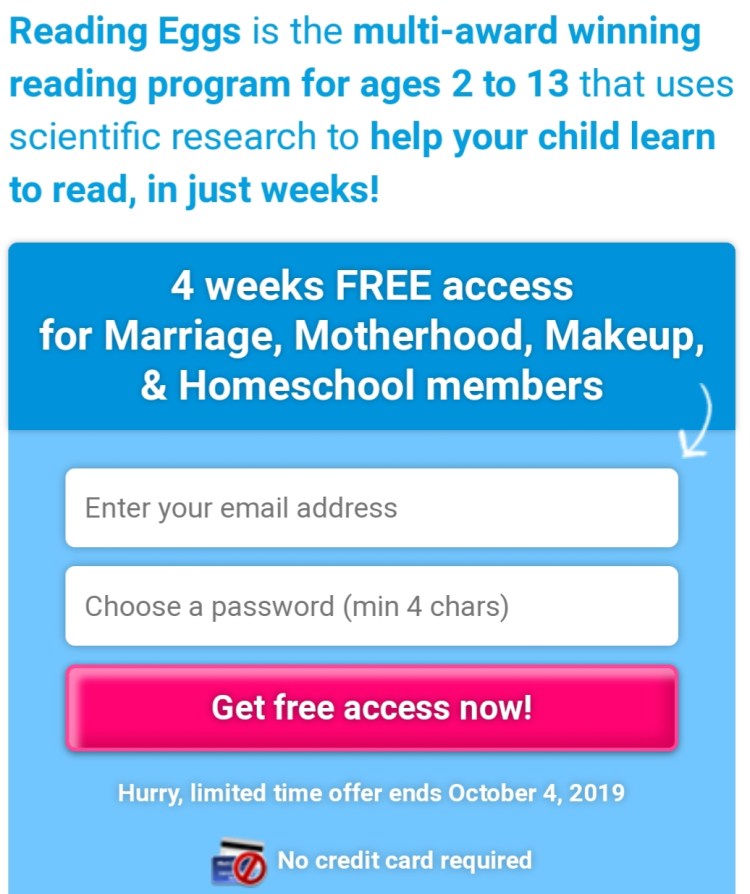Tap Get free access now! button
This screenshot has height=894, width=750.
point(371,708)
